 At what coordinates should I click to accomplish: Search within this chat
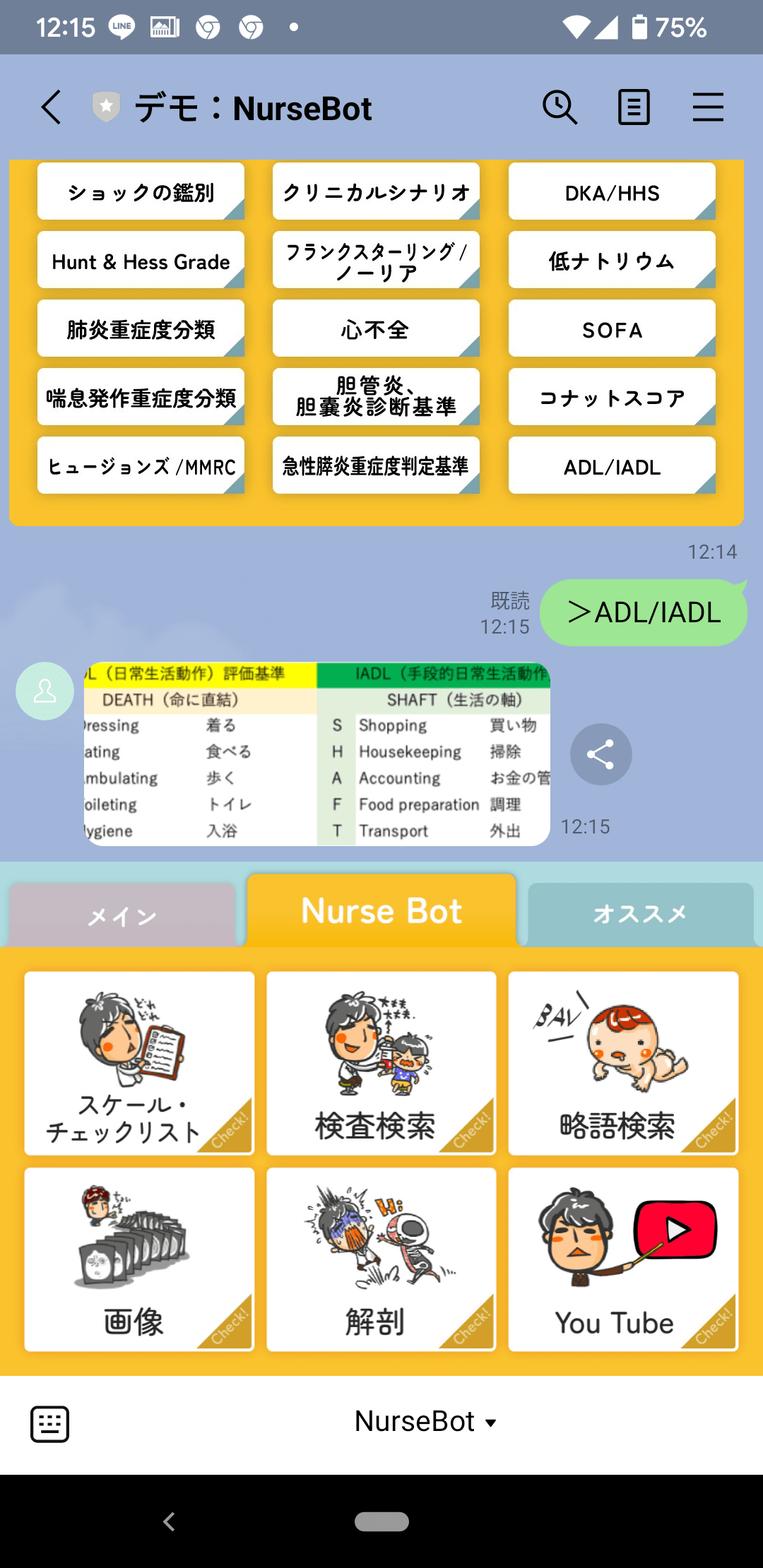(x=560, y=108)
